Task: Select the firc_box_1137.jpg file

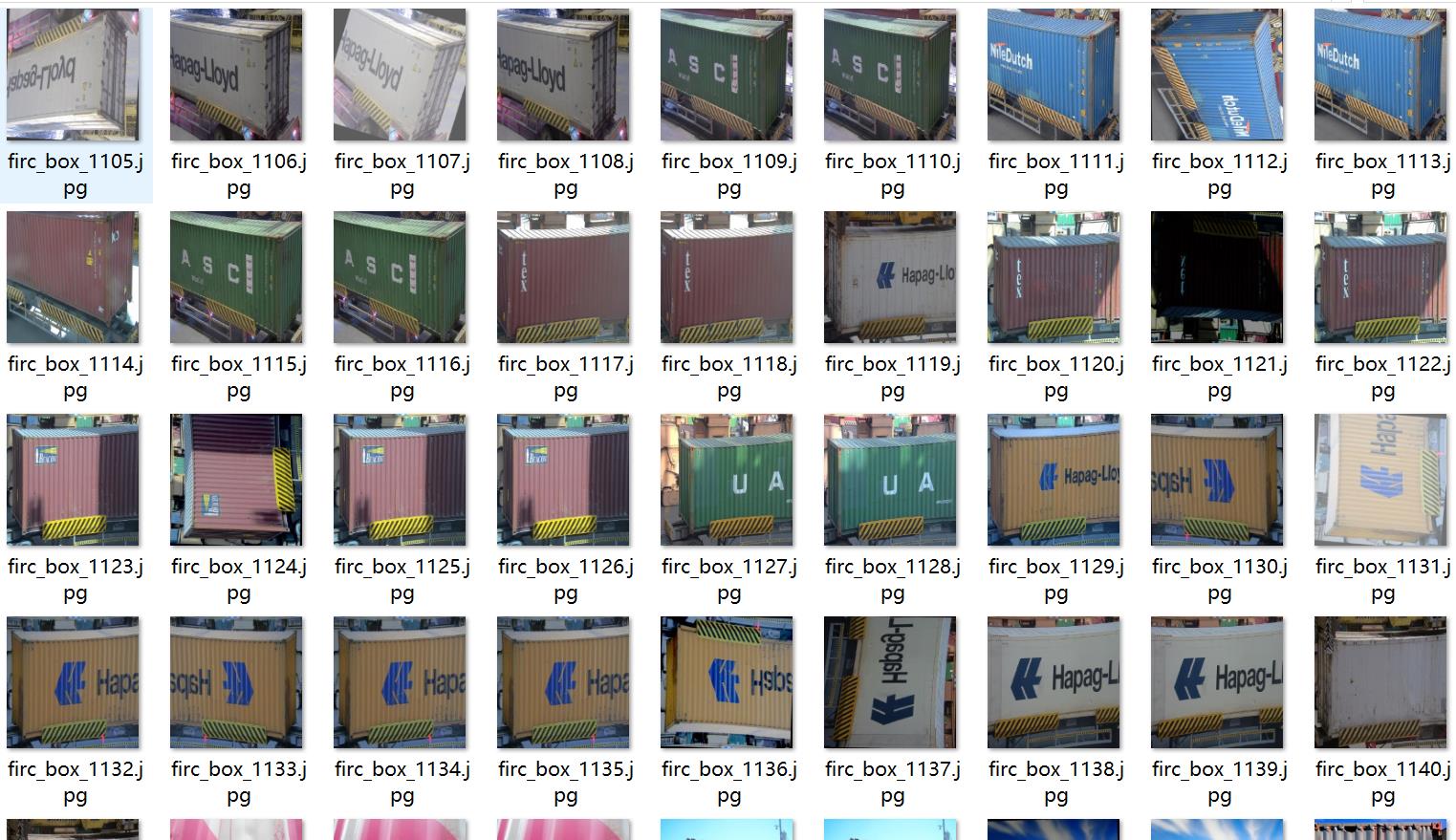Action: pos(890,683)
